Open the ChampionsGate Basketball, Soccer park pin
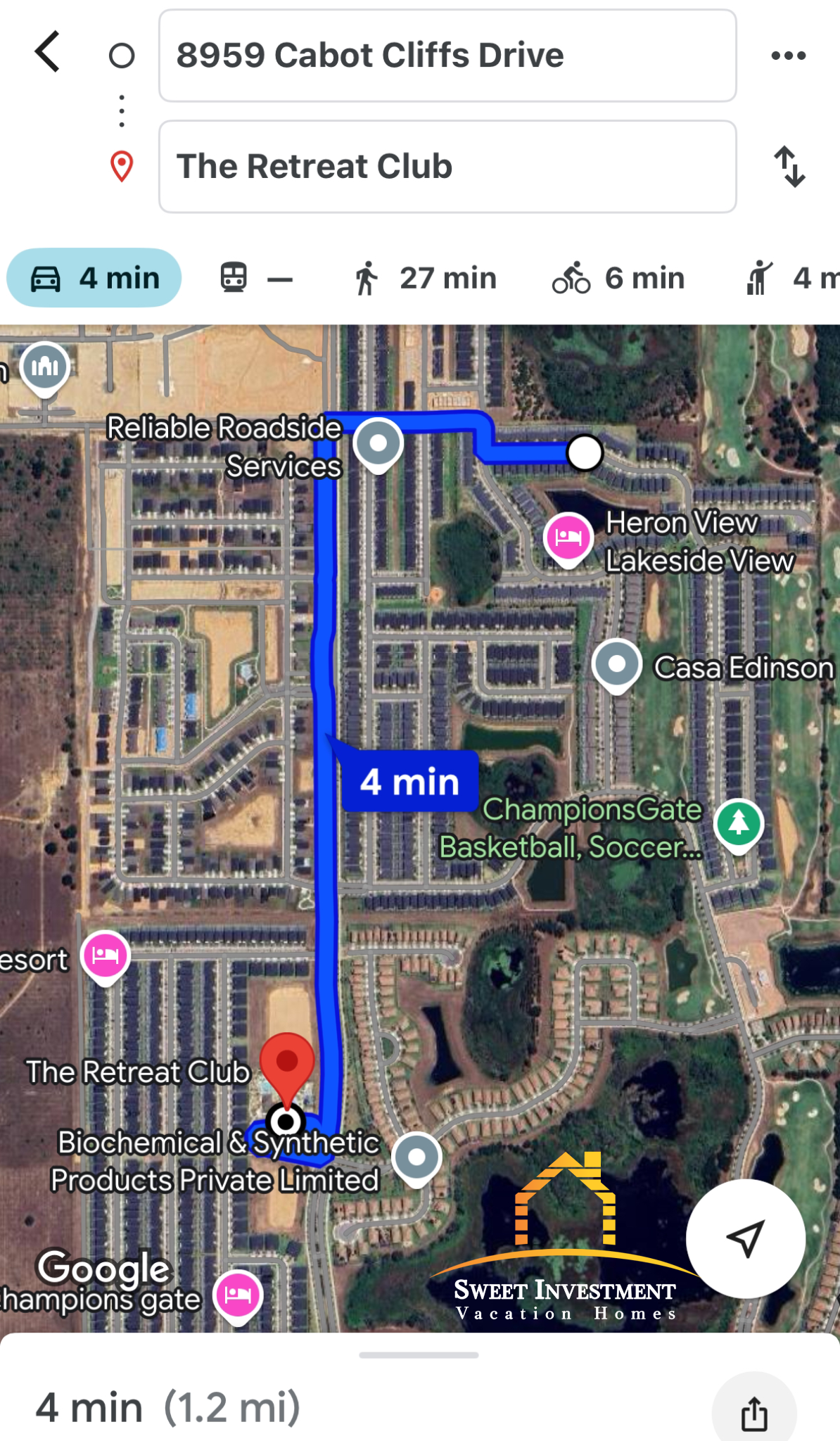 coord(738,823)
